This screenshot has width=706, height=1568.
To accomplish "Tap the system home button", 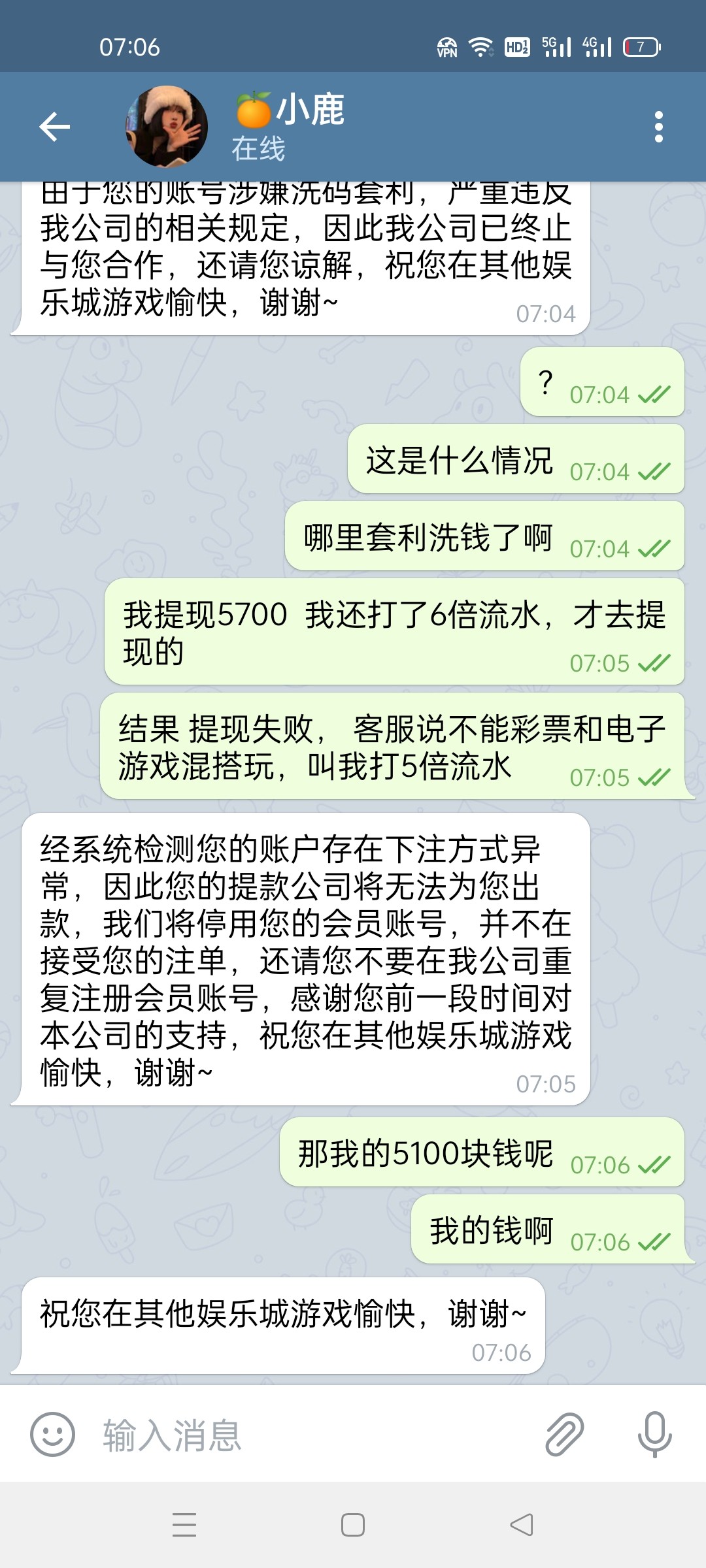I will 353,1525.
